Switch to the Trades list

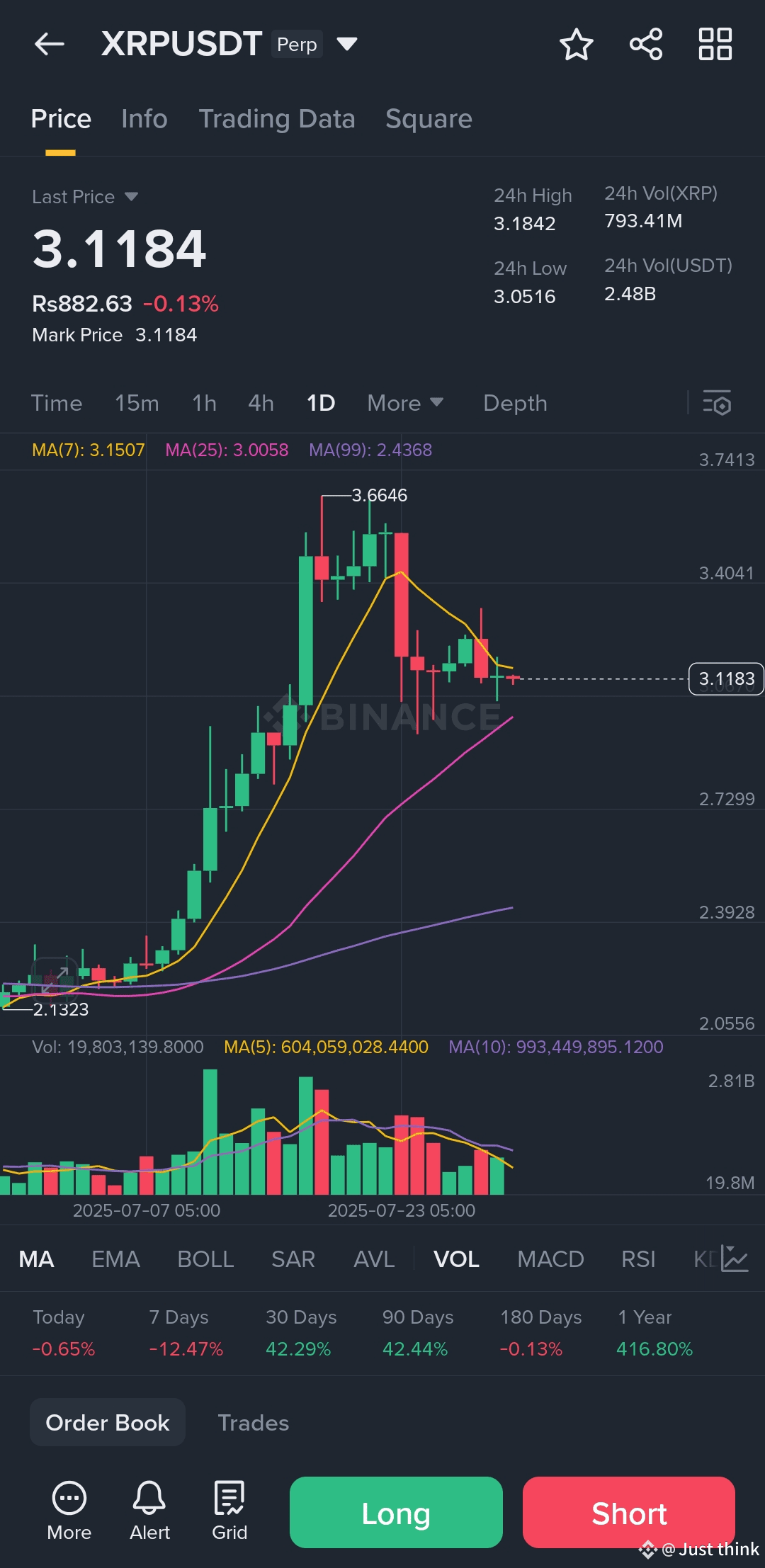tap(253, 1423)
